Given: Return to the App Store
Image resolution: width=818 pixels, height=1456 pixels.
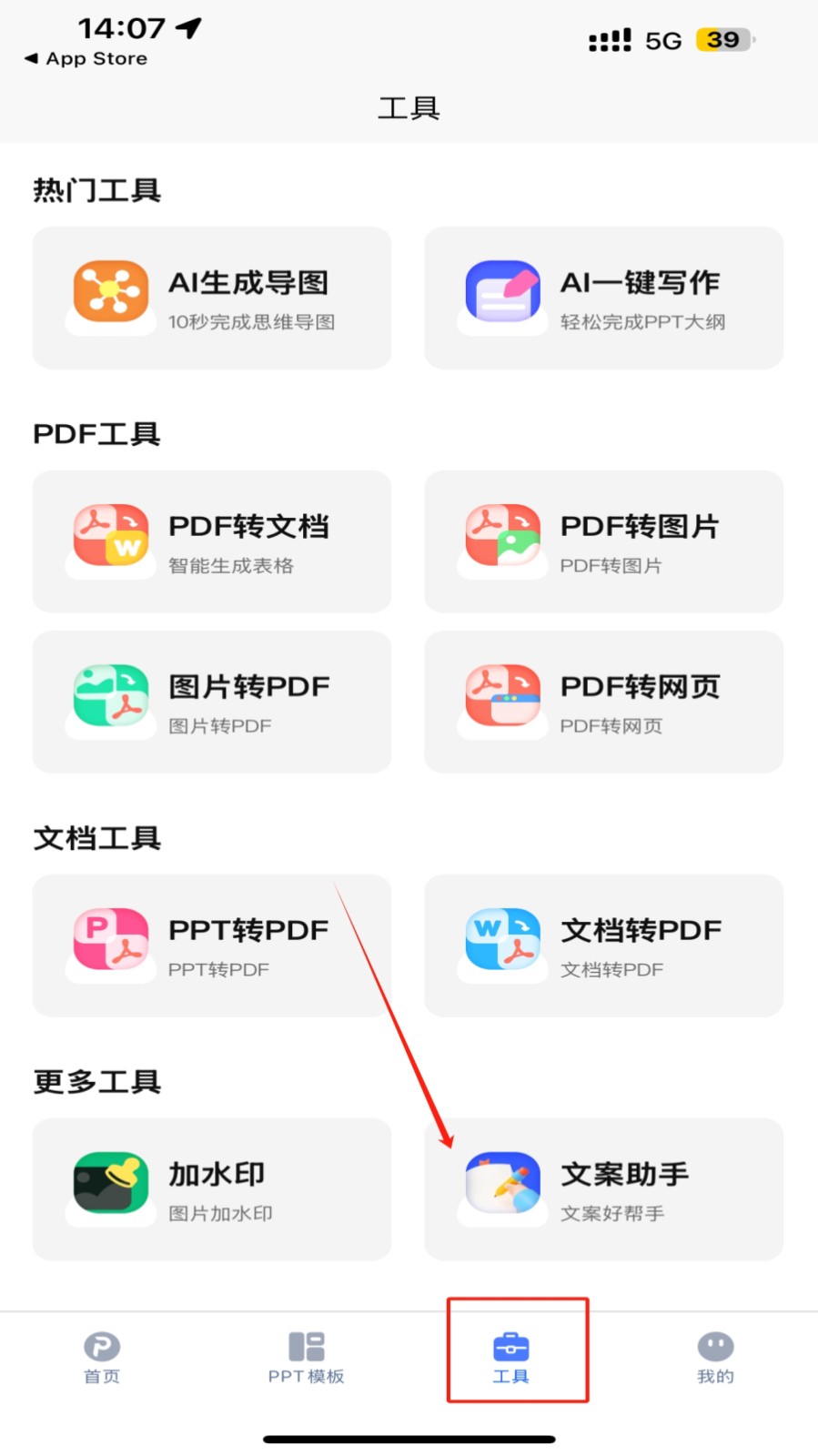Looking at the screenshot, I should [86, 58].
